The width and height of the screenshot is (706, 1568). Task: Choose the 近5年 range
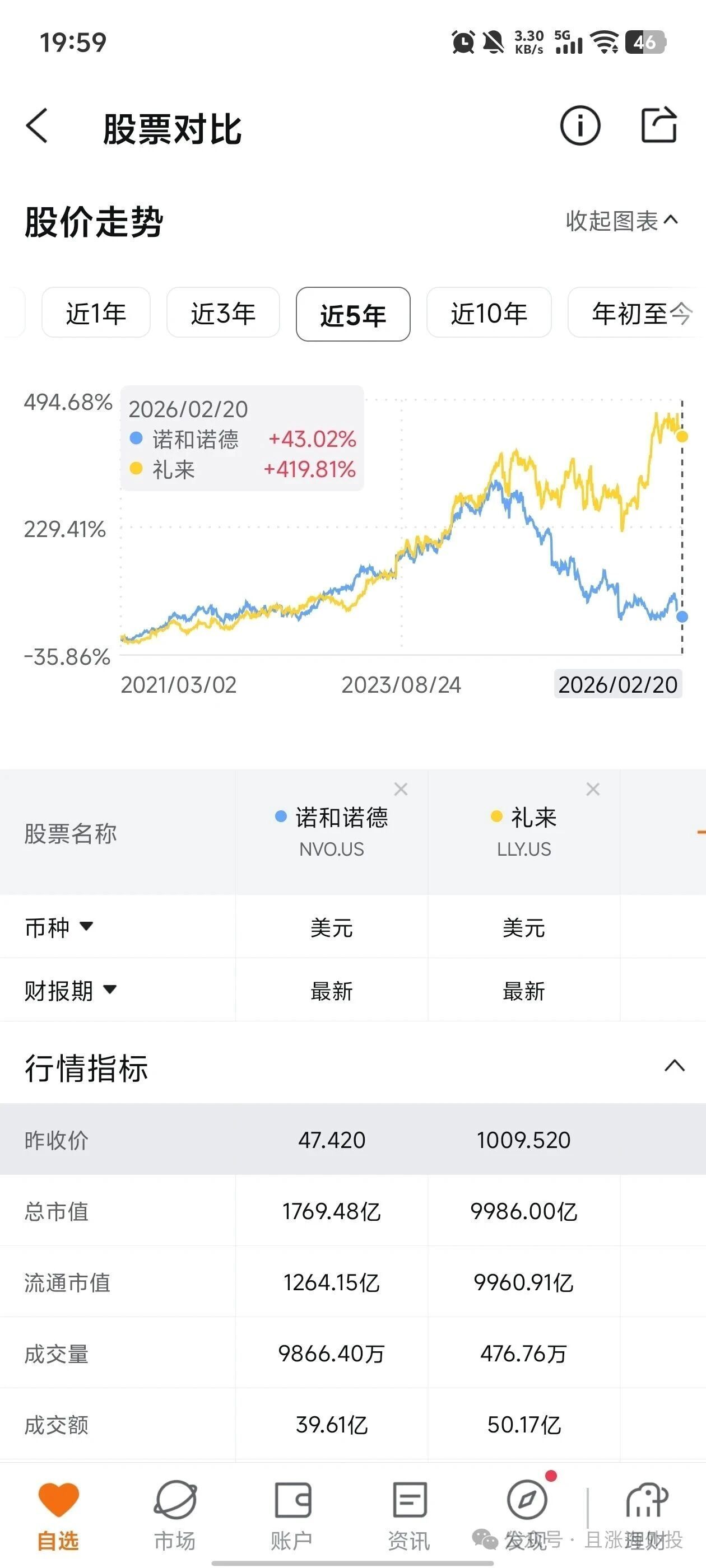[x=352, y=315]
